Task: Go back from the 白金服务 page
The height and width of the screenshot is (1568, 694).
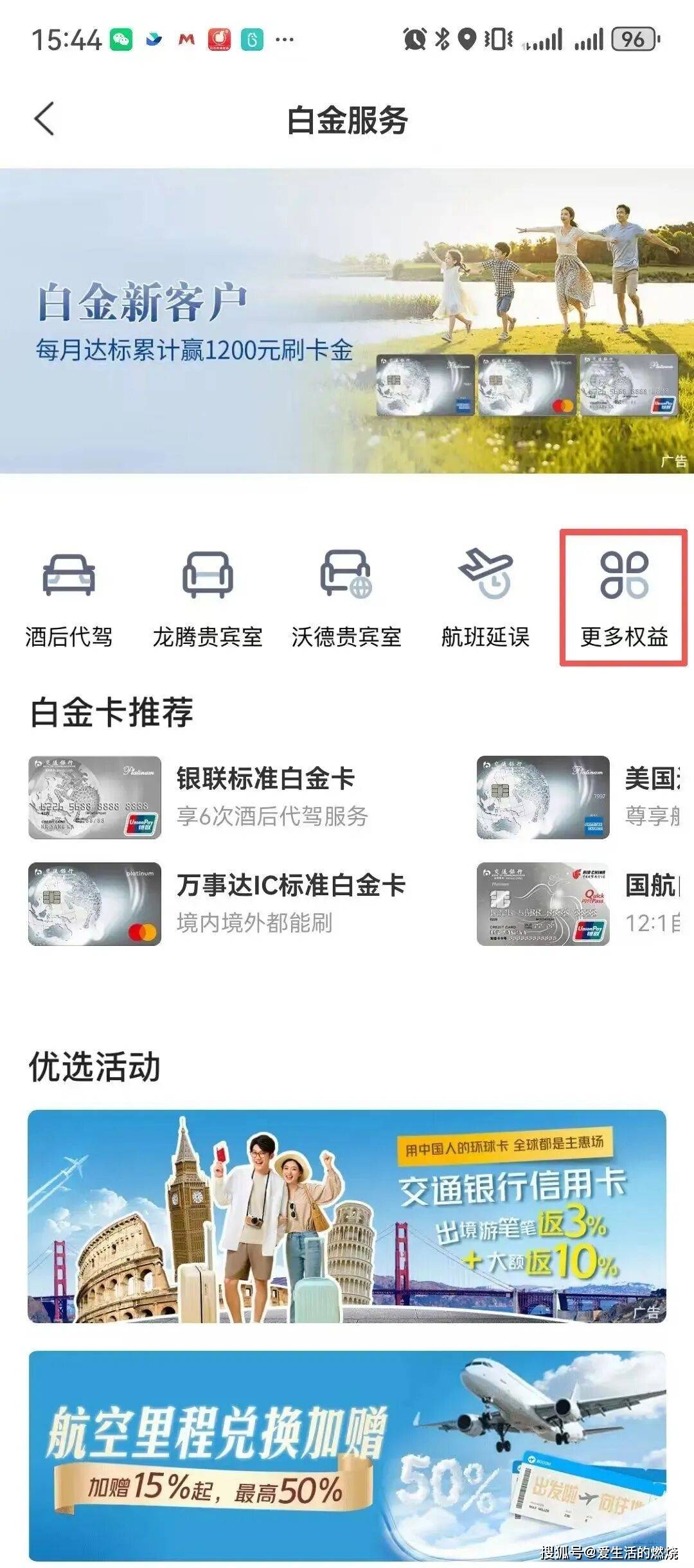Action: pos(44,119)
